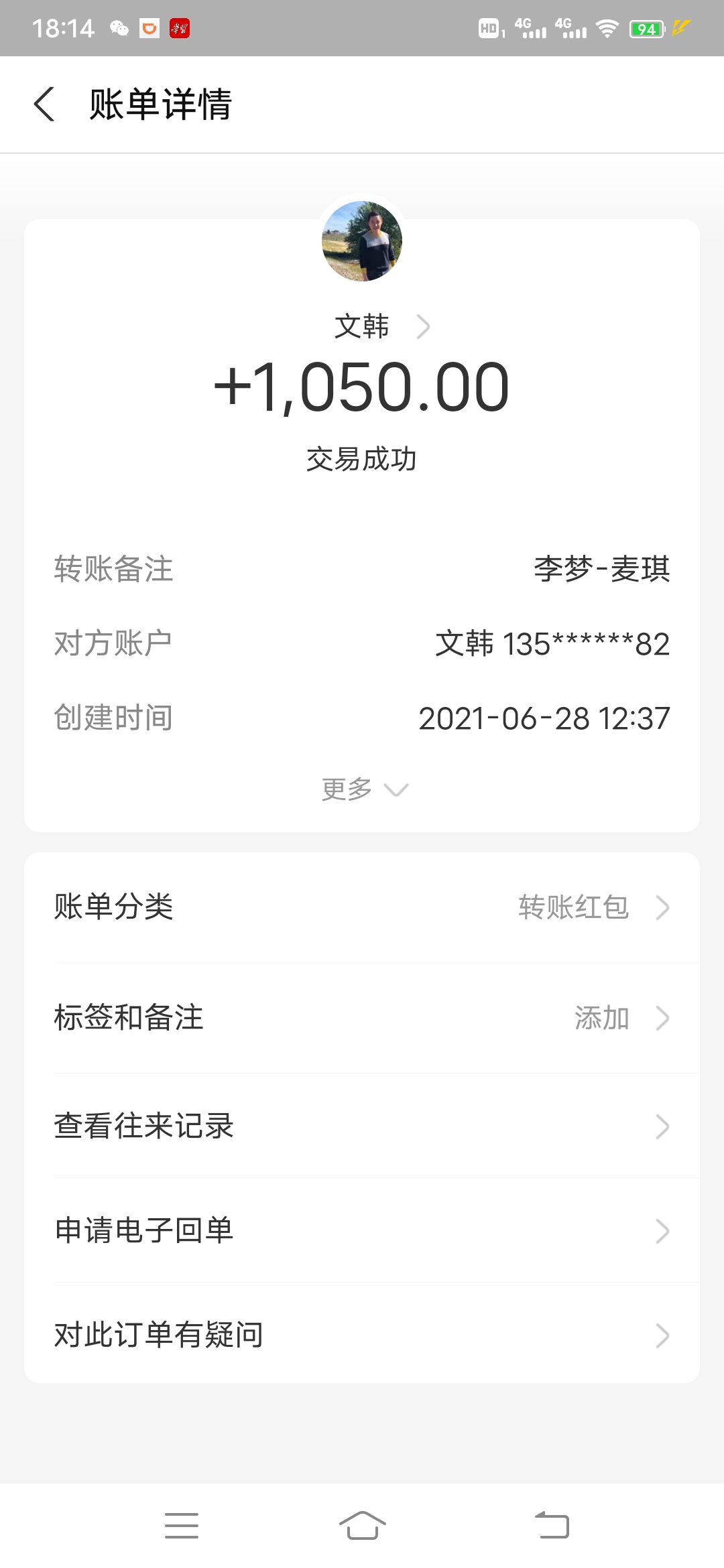
Task: Click the HD volte icon in status bar
Action: 489,29
